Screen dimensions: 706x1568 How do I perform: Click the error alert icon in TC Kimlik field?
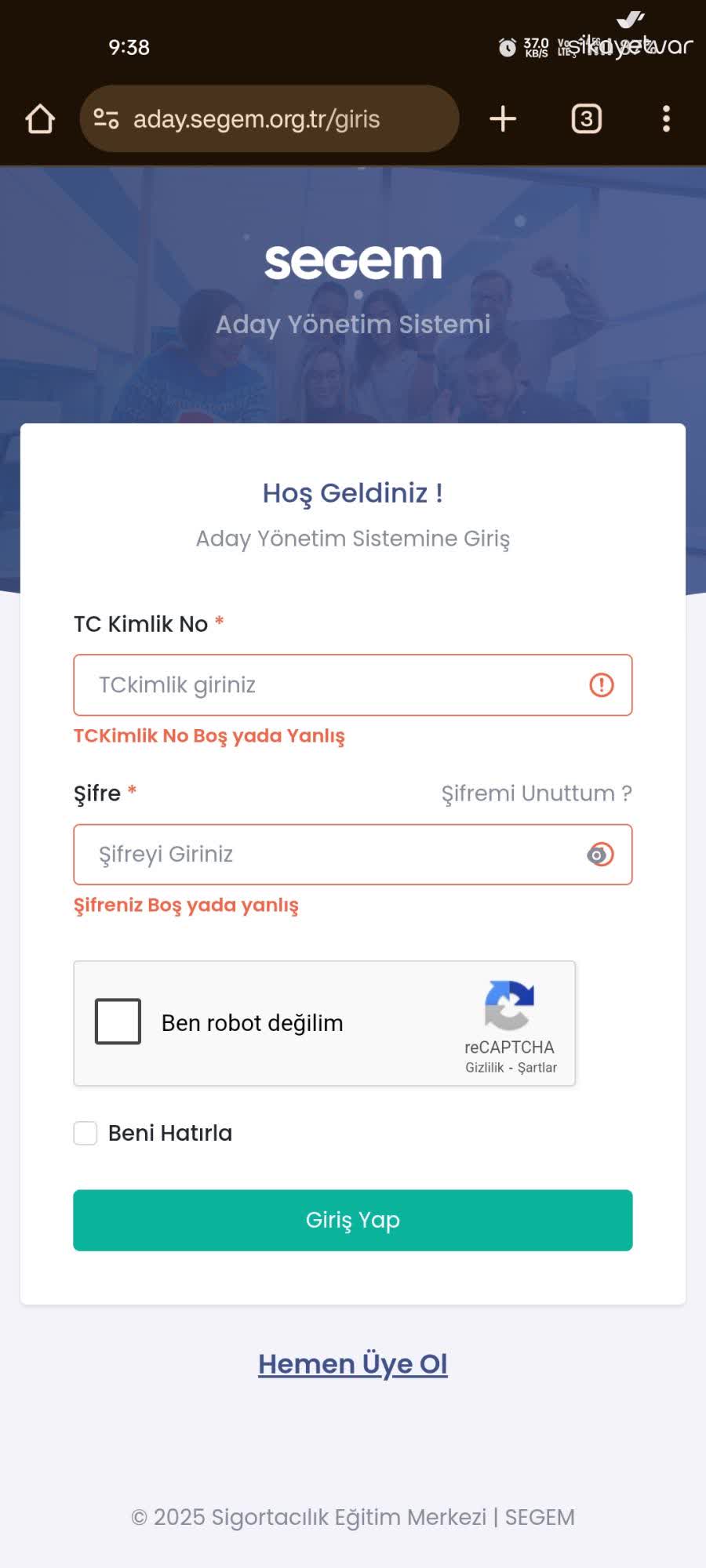[600, 684]
